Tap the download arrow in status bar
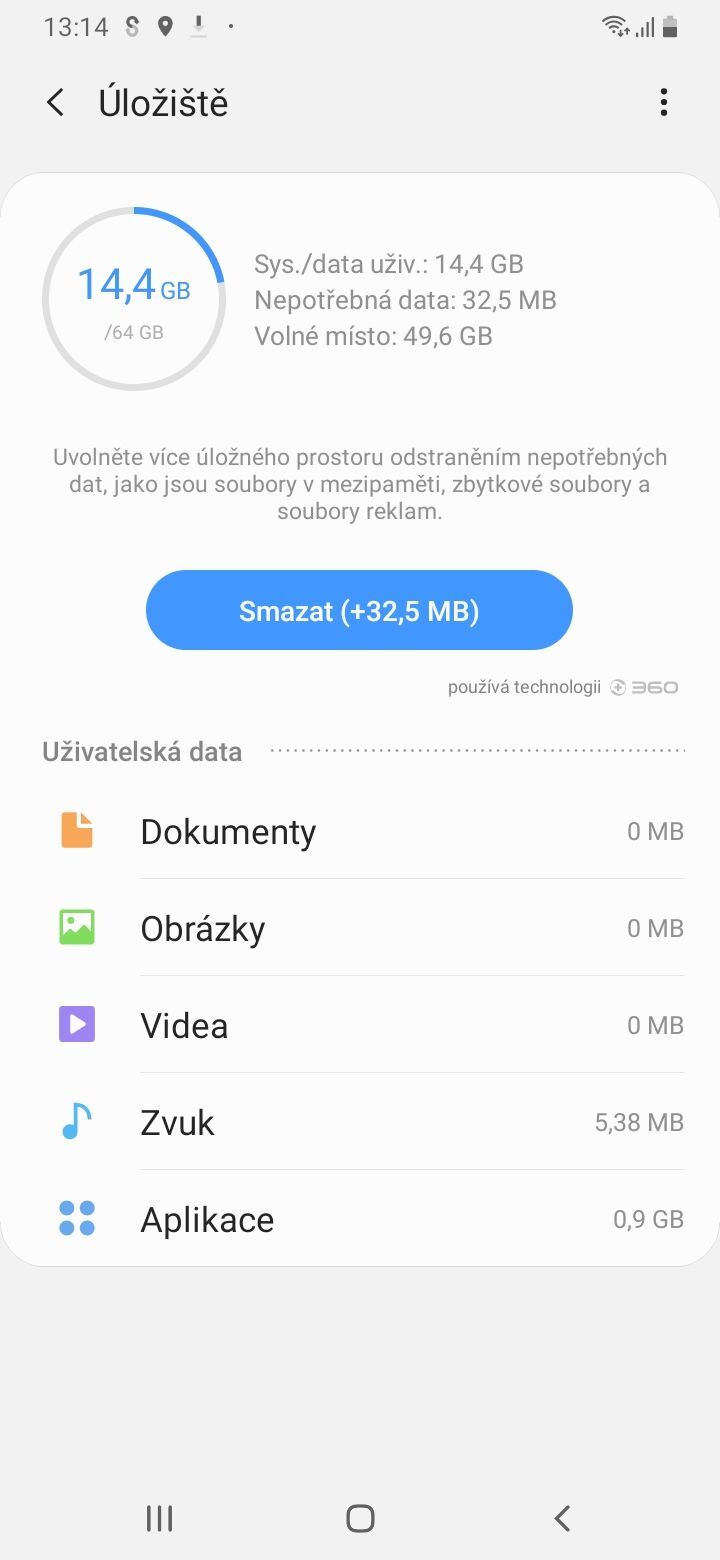720x1560 pixels. click(x=199, y=27)
